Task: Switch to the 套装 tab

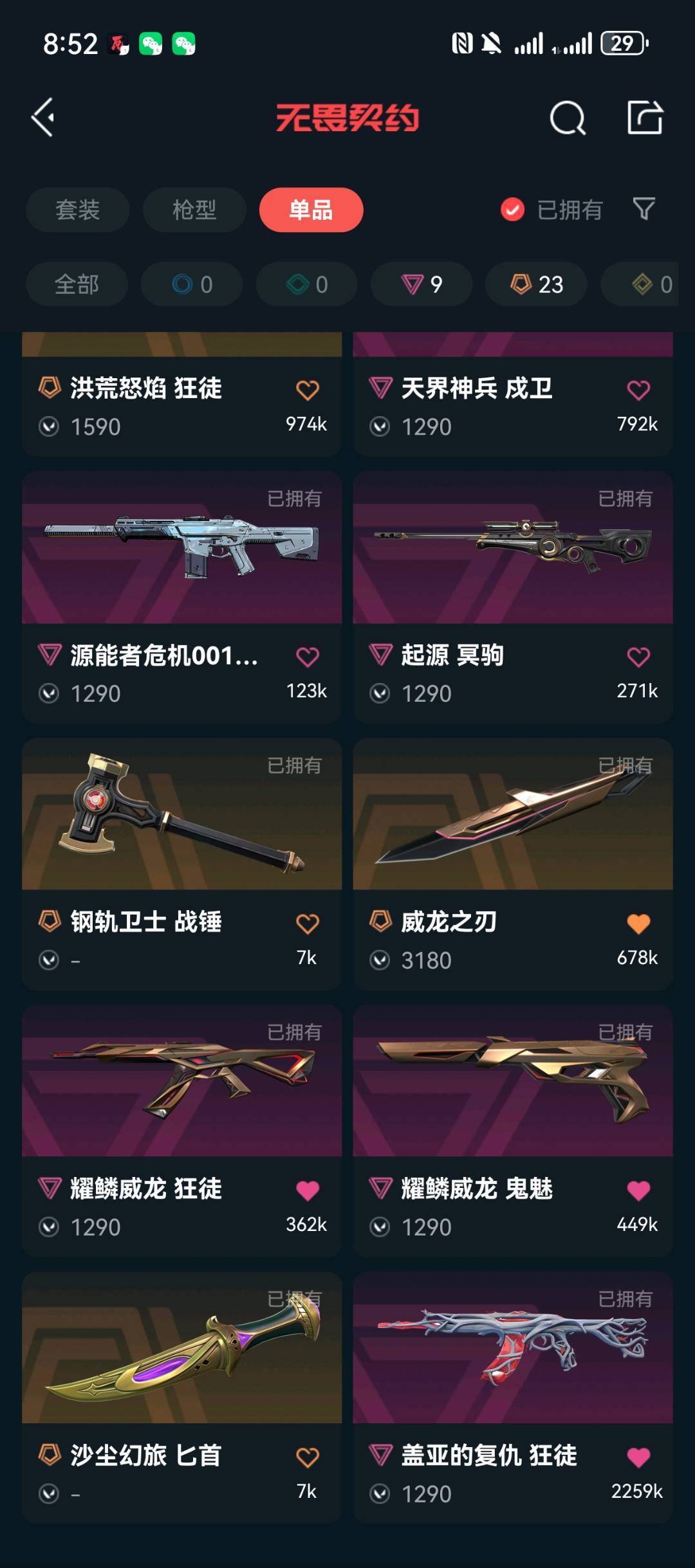Action: [x=78, y=210]
